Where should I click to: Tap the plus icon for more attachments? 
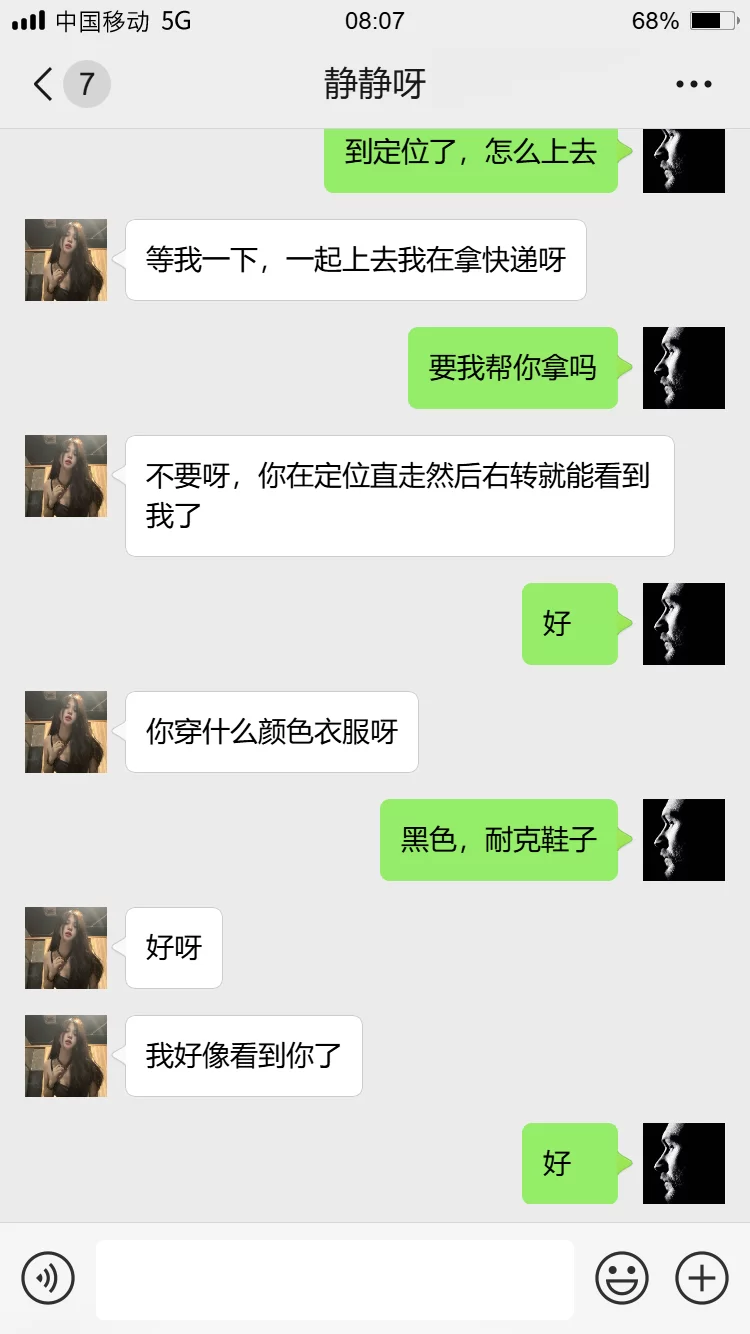701,1278
